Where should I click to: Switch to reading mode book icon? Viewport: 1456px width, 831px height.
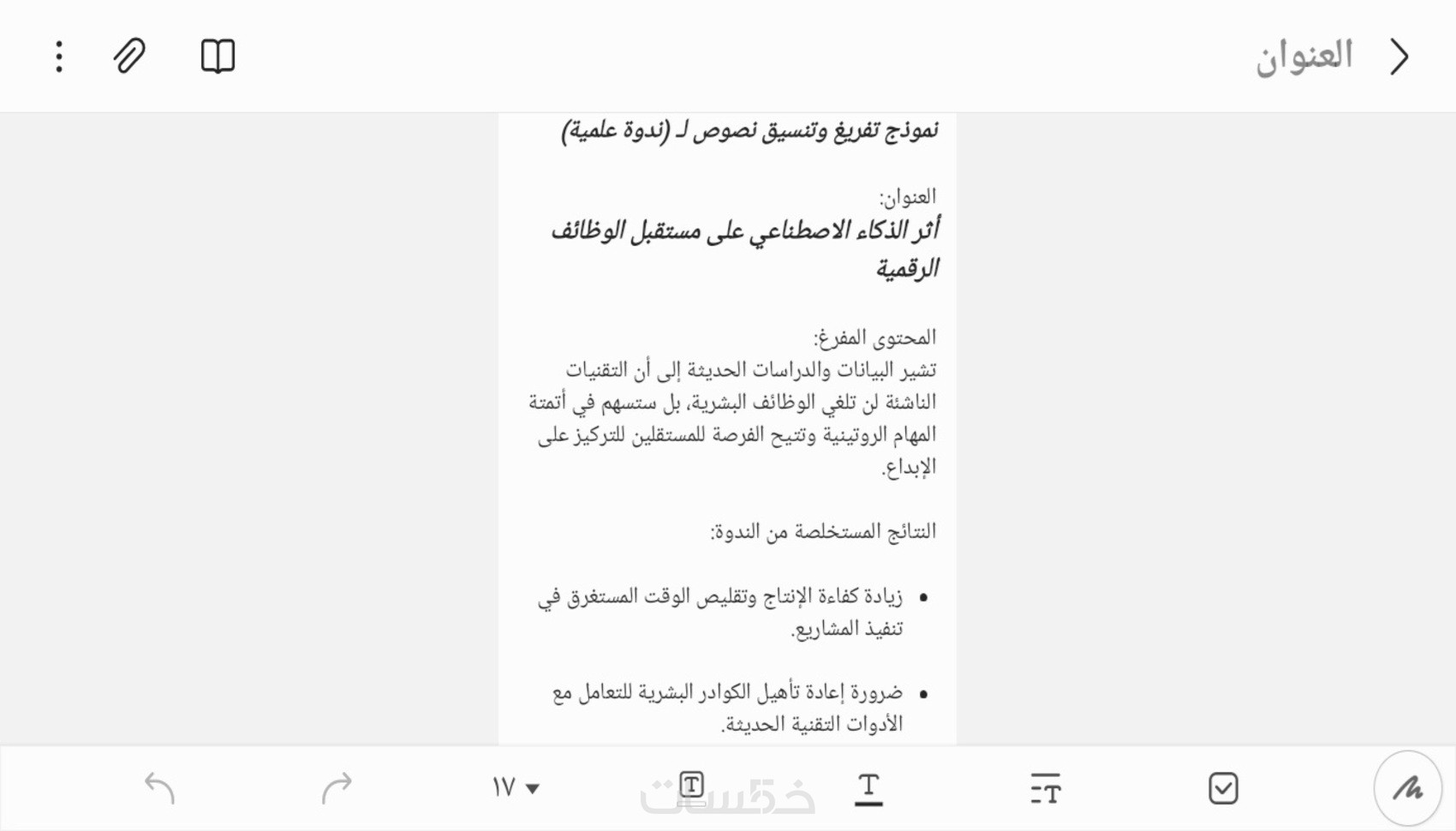tap(218, 57)
